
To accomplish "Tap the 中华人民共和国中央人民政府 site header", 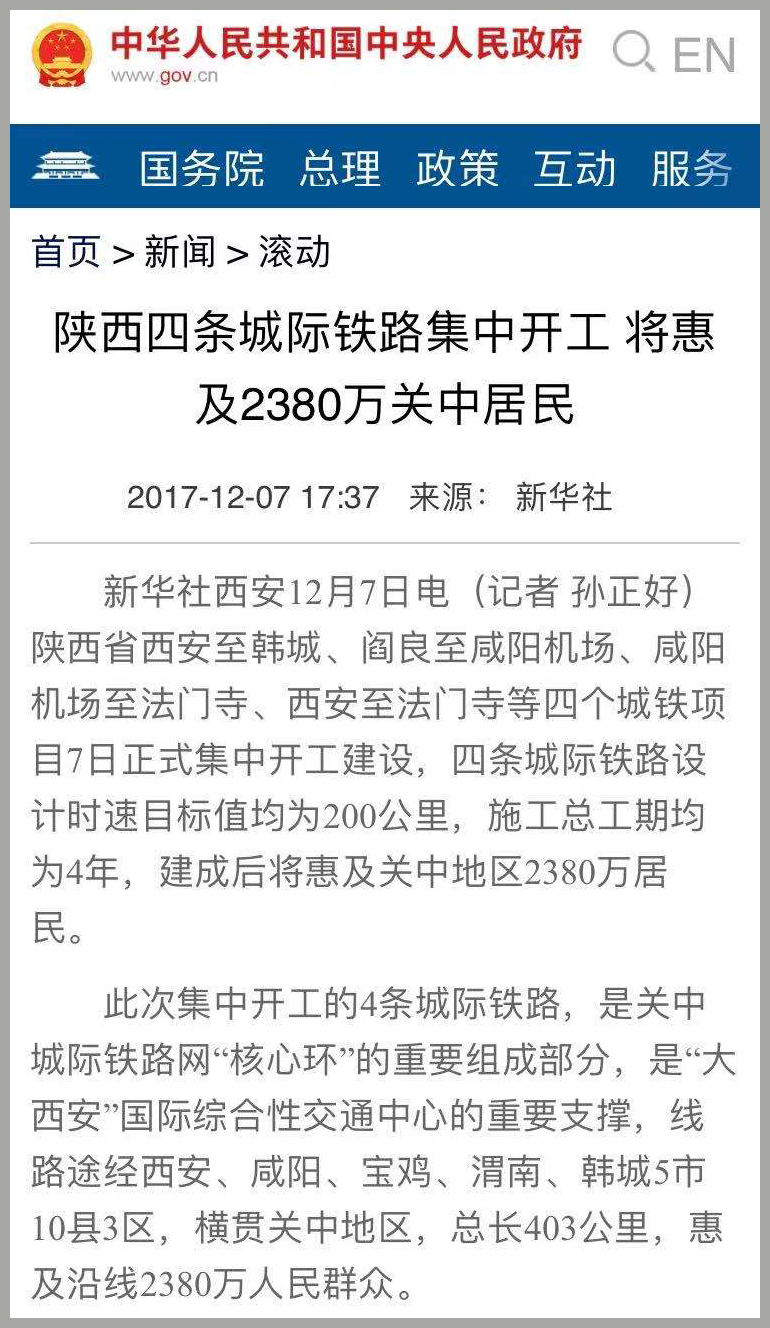I will [x=345, y=45].
